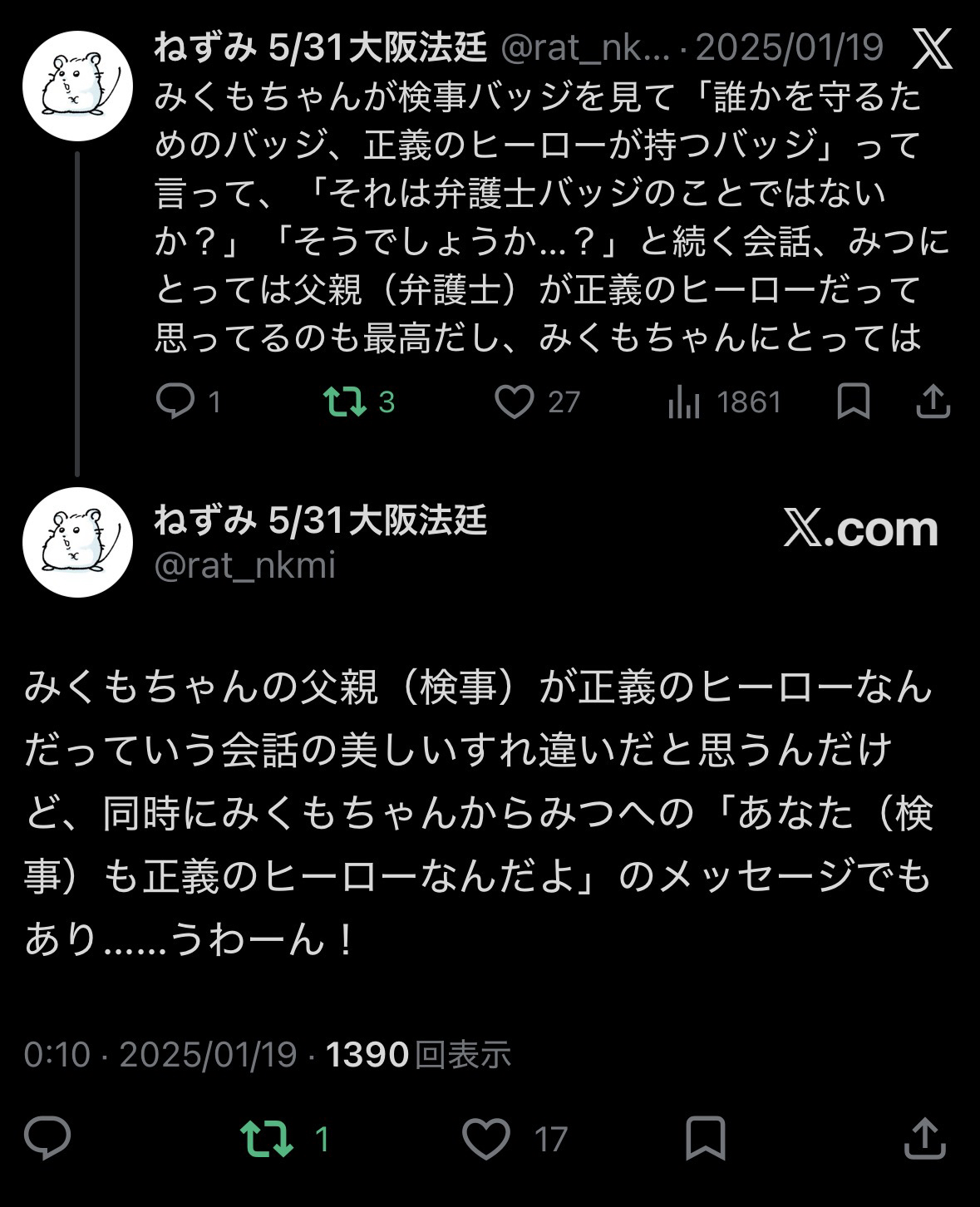980x1207 pixels.
Task: Share the main post
Action: coord(925,1138)
